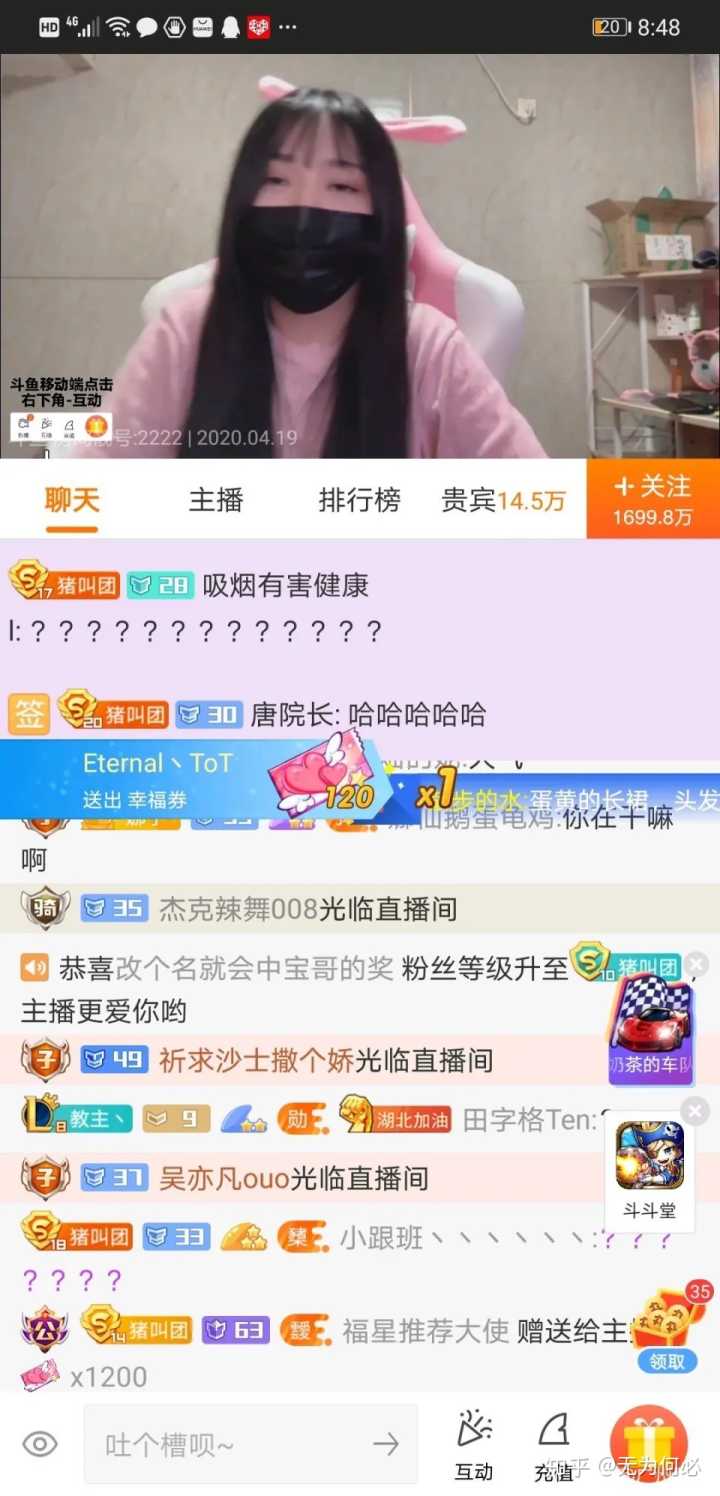Close the 奶茶的车队 banner
This screenshot has width=720, height=1496.
coord(696,964)
